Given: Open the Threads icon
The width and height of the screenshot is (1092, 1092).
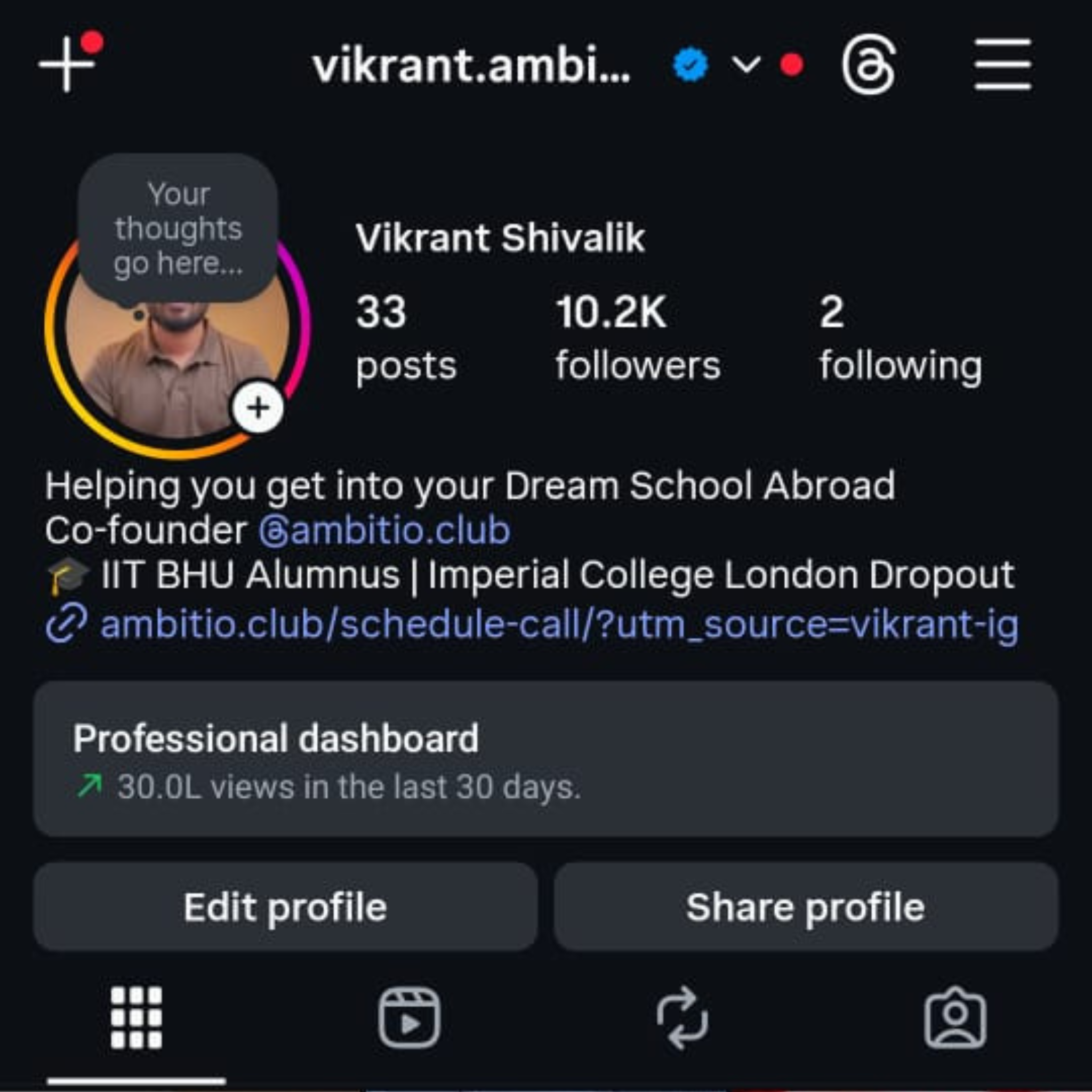Looking at the screenshot, I should click(869, 65).
